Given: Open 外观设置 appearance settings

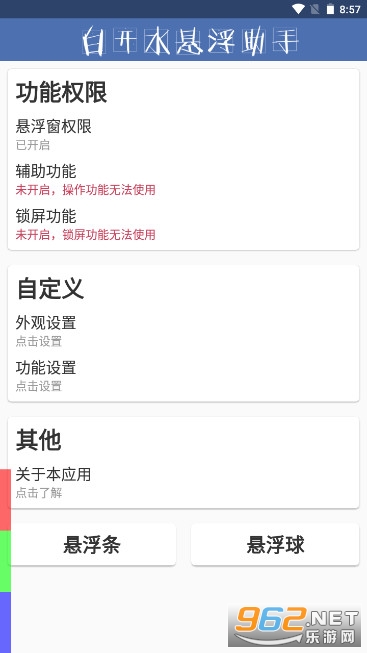Looking at the screenshot, I should tap(183, 331).
